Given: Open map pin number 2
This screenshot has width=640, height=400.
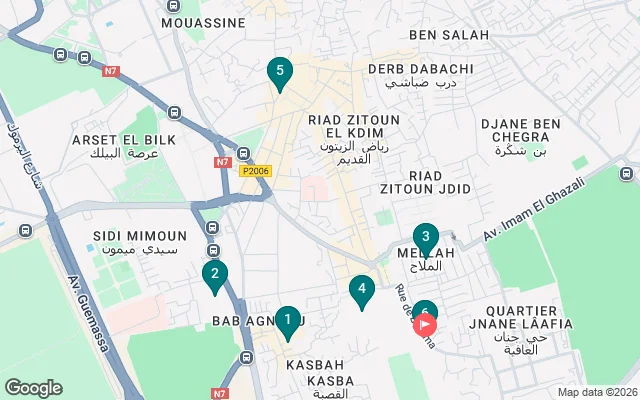Looking at the screenshot, I should coord(214,274).
